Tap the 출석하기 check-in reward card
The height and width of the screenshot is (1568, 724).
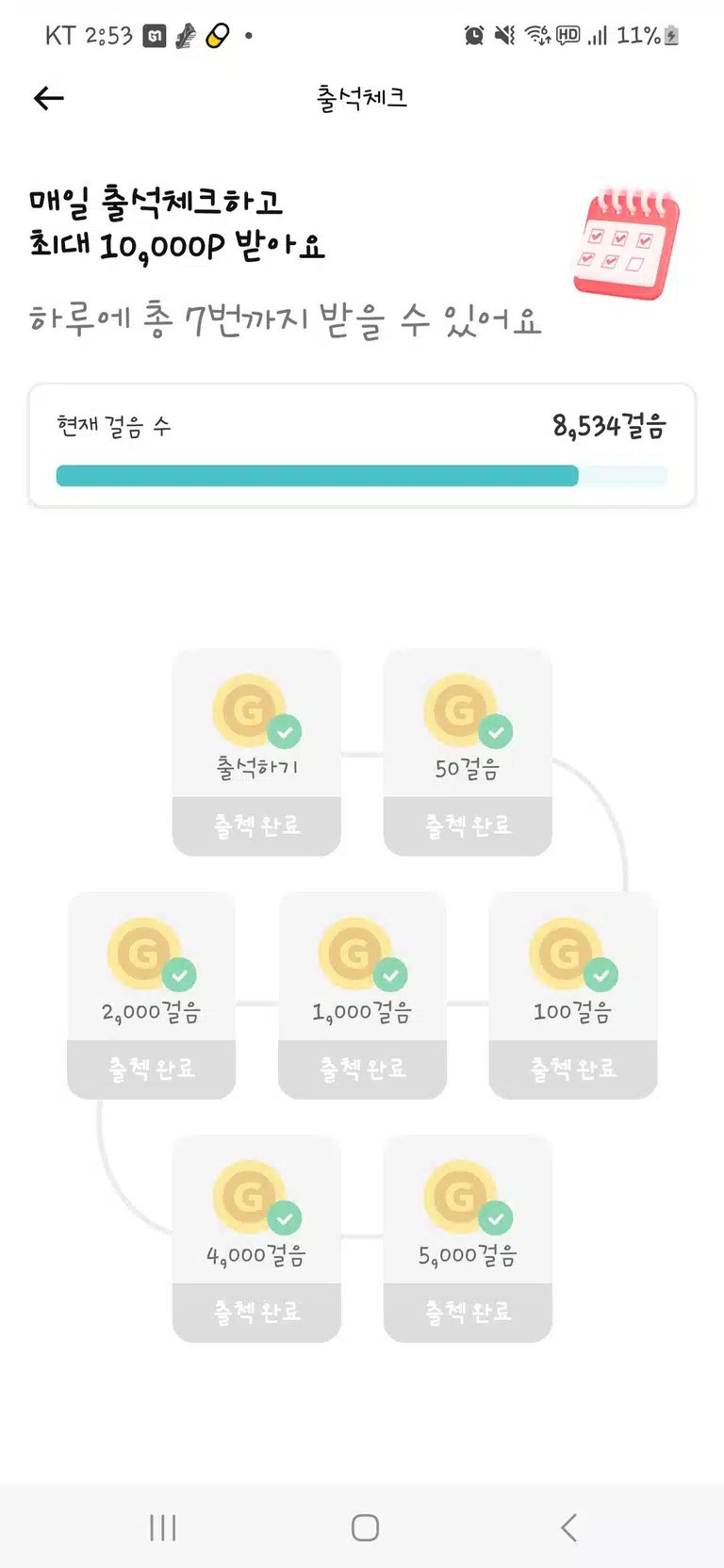tap(256, 752)
